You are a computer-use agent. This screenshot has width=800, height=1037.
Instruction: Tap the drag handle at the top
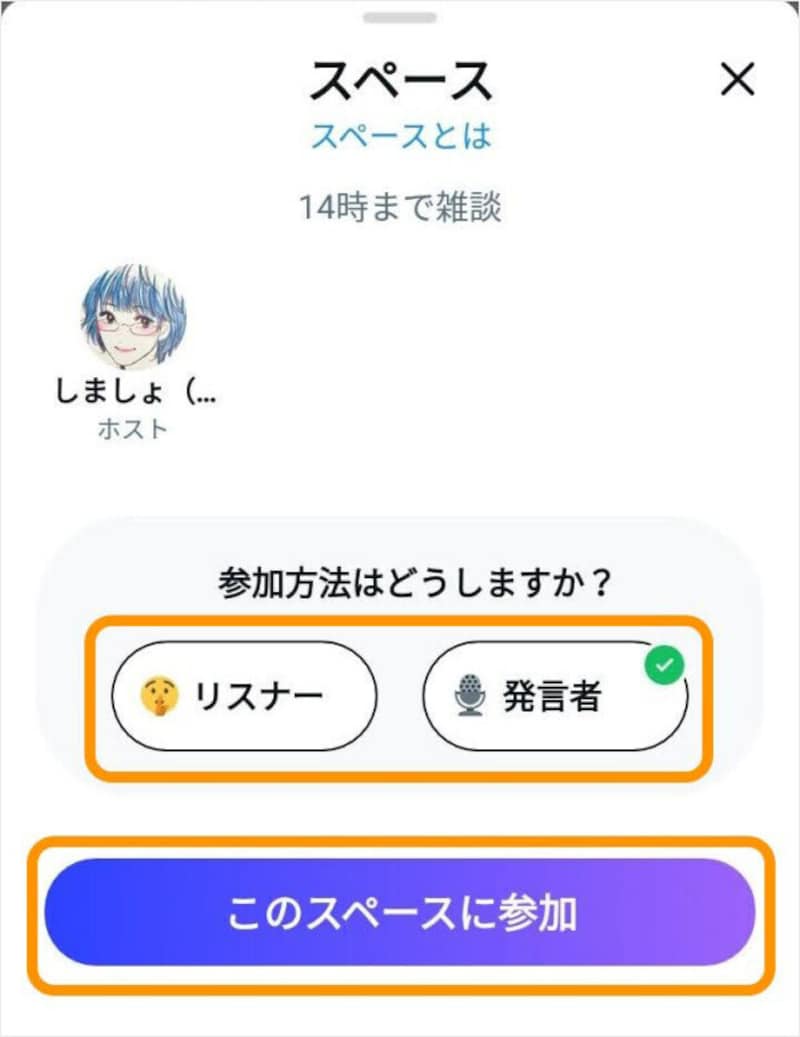click(399, 15)
